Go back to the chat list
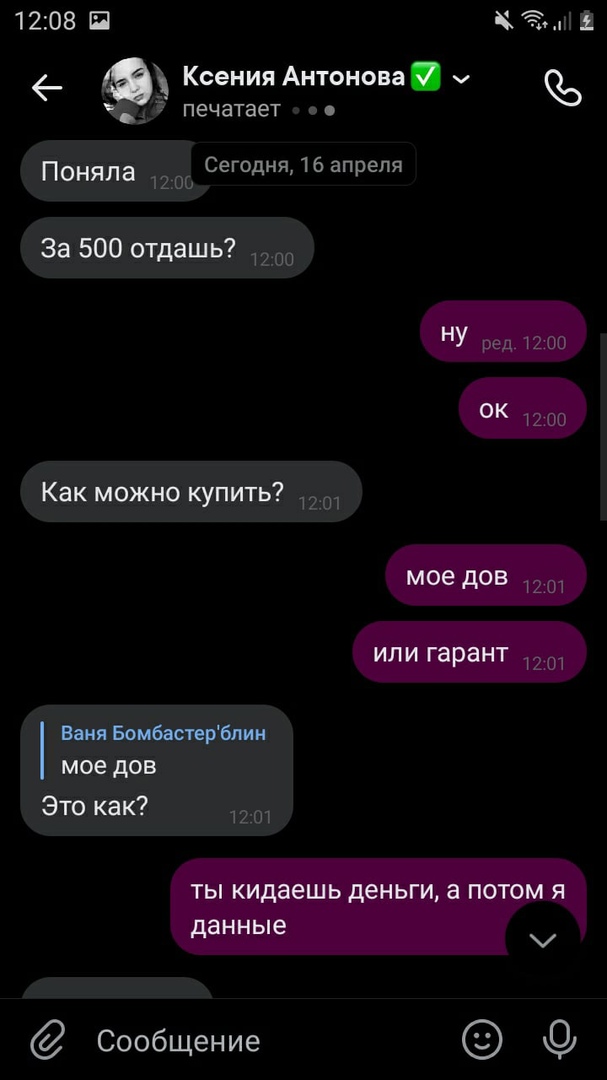 click(47, 89)
